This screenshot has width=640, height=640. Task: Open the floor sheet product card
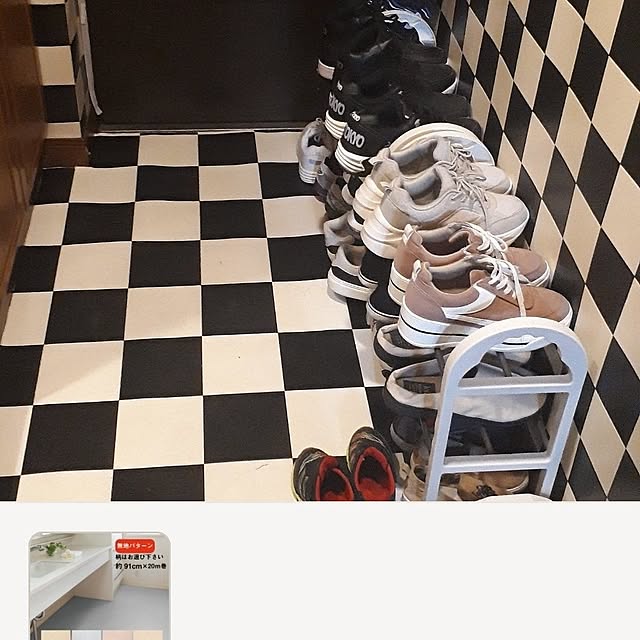tap(99, 586)
